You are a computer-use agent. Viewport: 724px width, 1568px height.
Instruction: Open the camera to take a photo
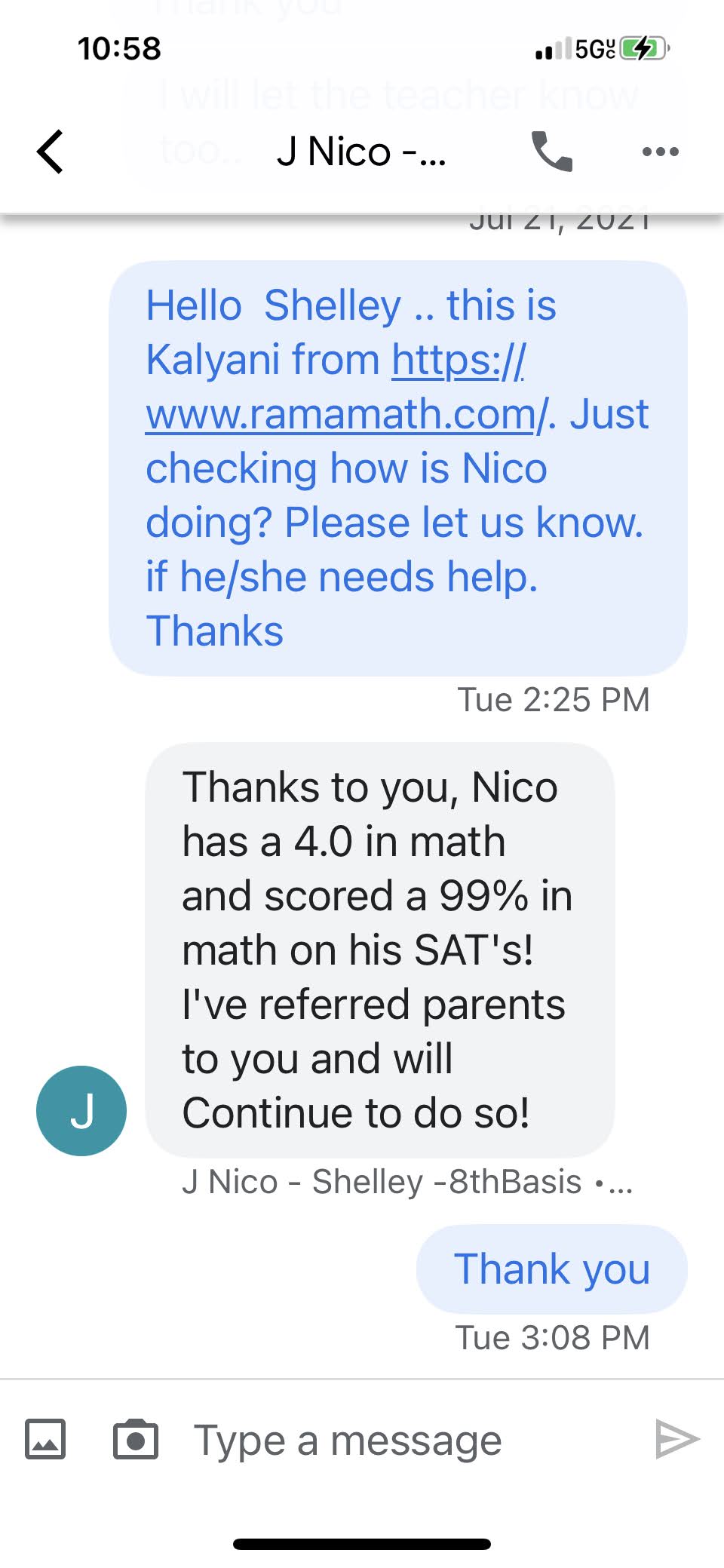tap(136, 1439)
